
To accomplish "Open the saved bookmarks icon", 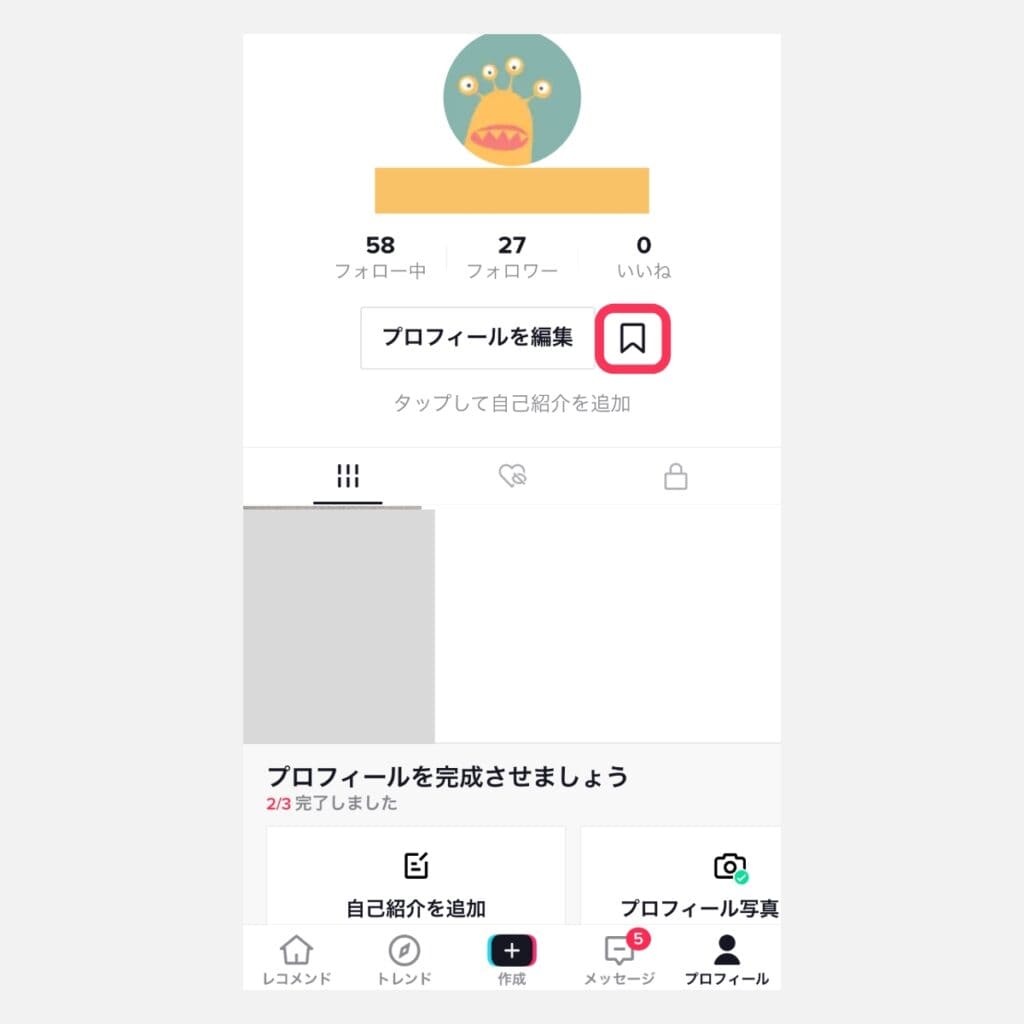I will click(x=632, y=339).
